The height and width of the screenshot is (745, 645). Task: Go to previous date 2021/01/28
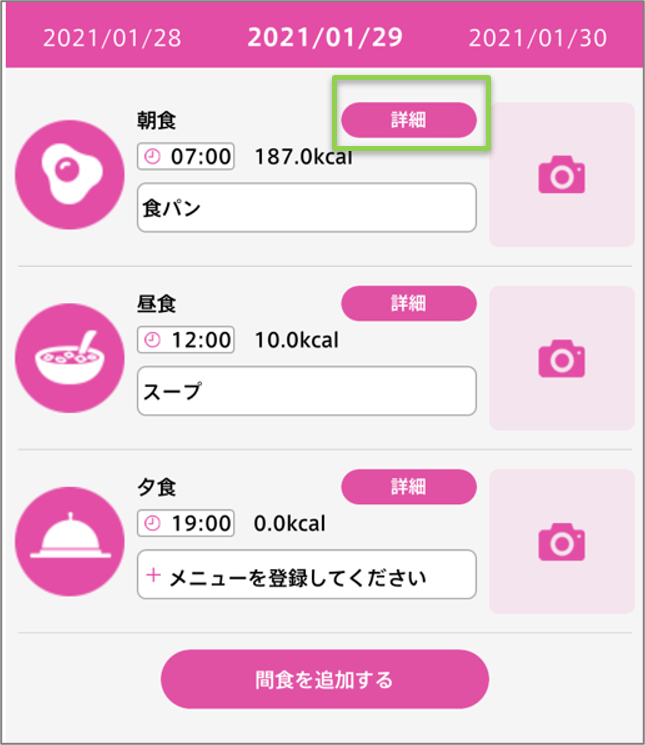[x=112, y=39]
